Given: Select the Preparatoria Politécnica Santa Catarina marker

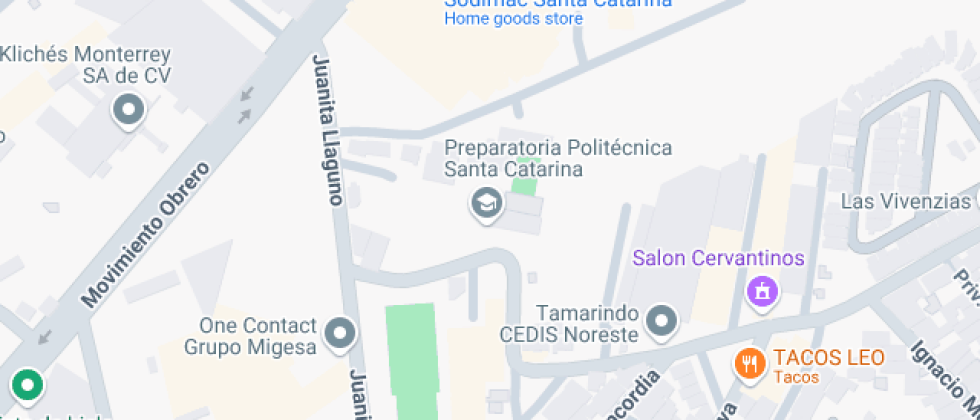Looking at the screenshot, I should point(486,204).
